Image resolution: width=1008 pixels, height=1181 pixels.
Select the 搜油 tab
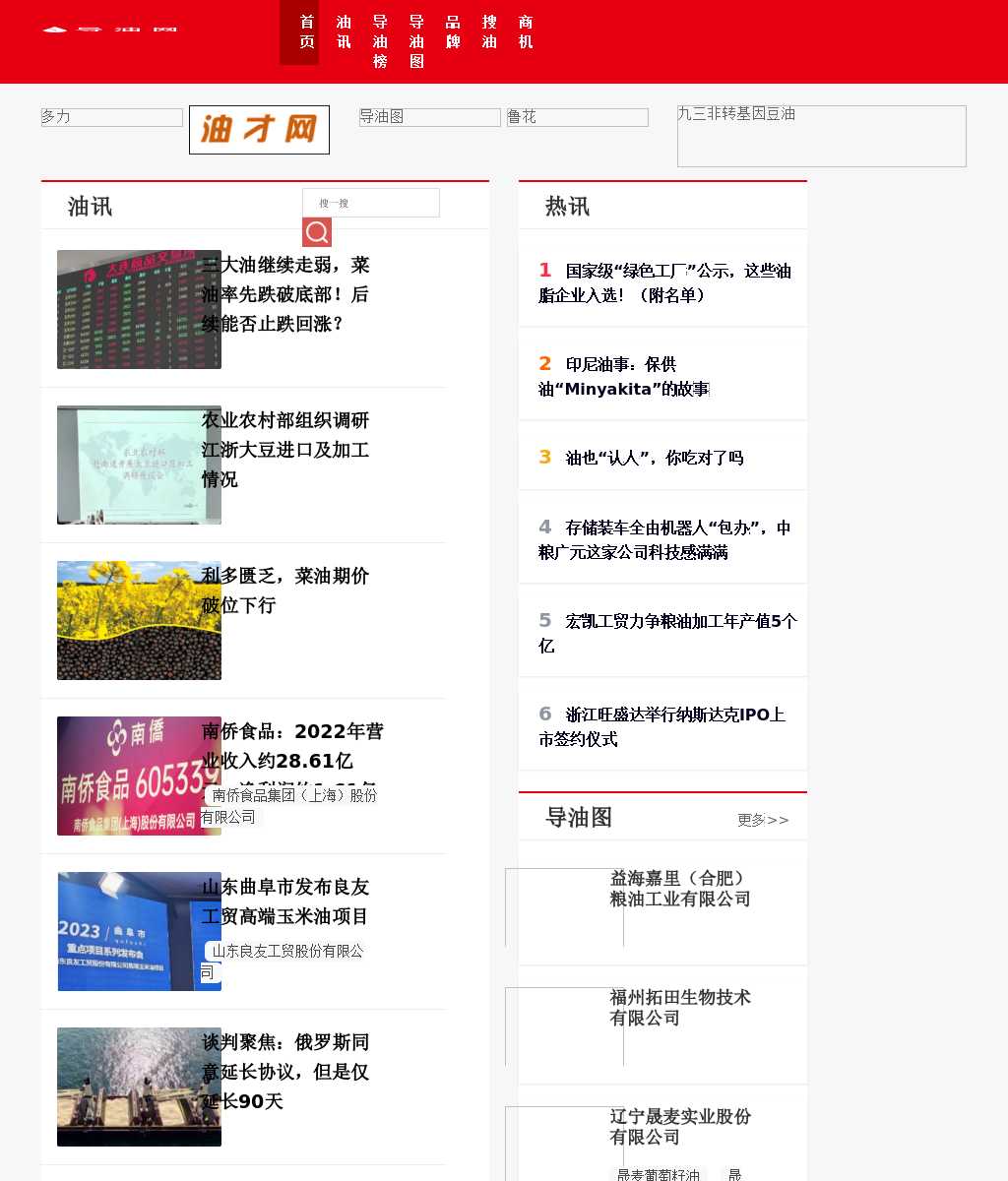click(x=489, y=32)
